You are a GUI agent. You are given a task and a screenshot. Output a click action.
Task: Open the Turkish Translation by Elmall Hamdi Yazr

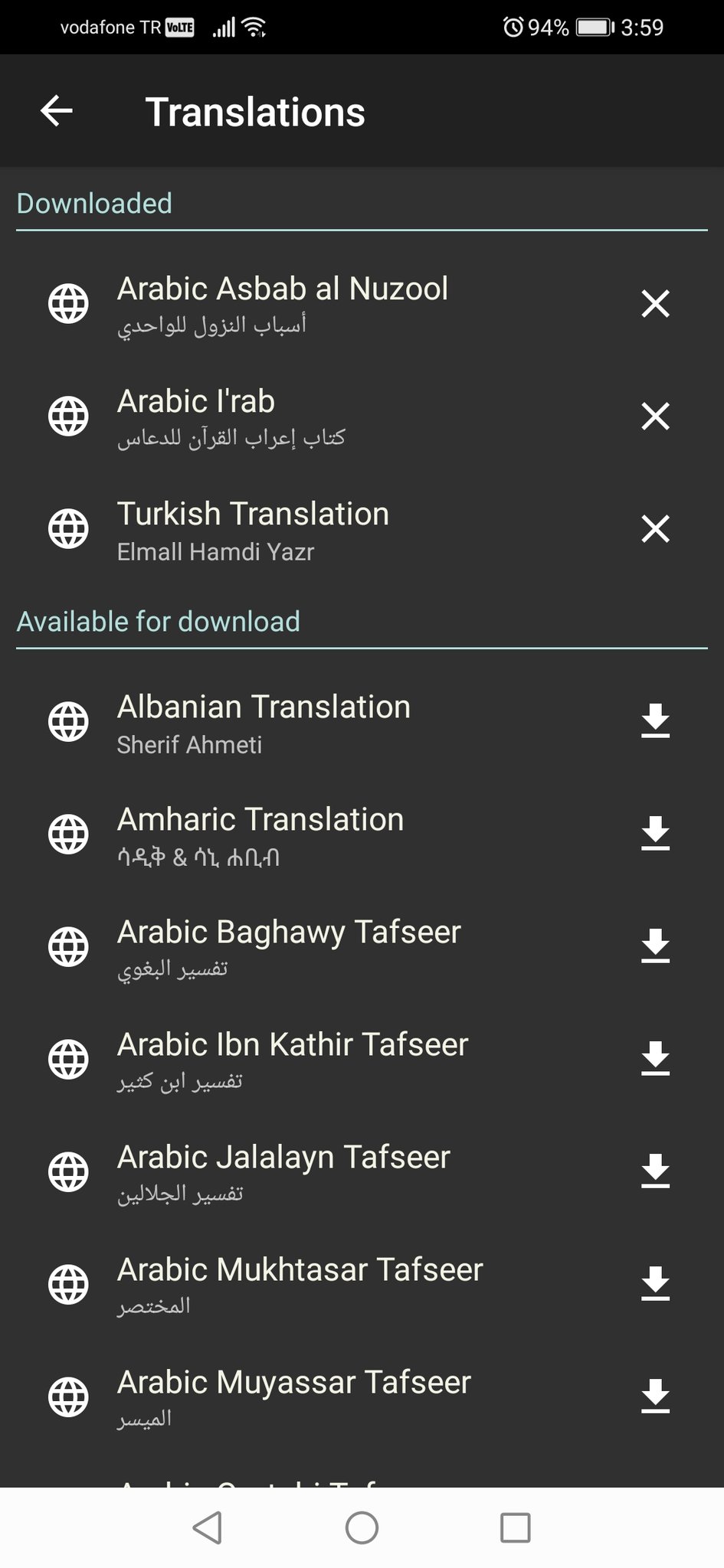pos(253,528)
